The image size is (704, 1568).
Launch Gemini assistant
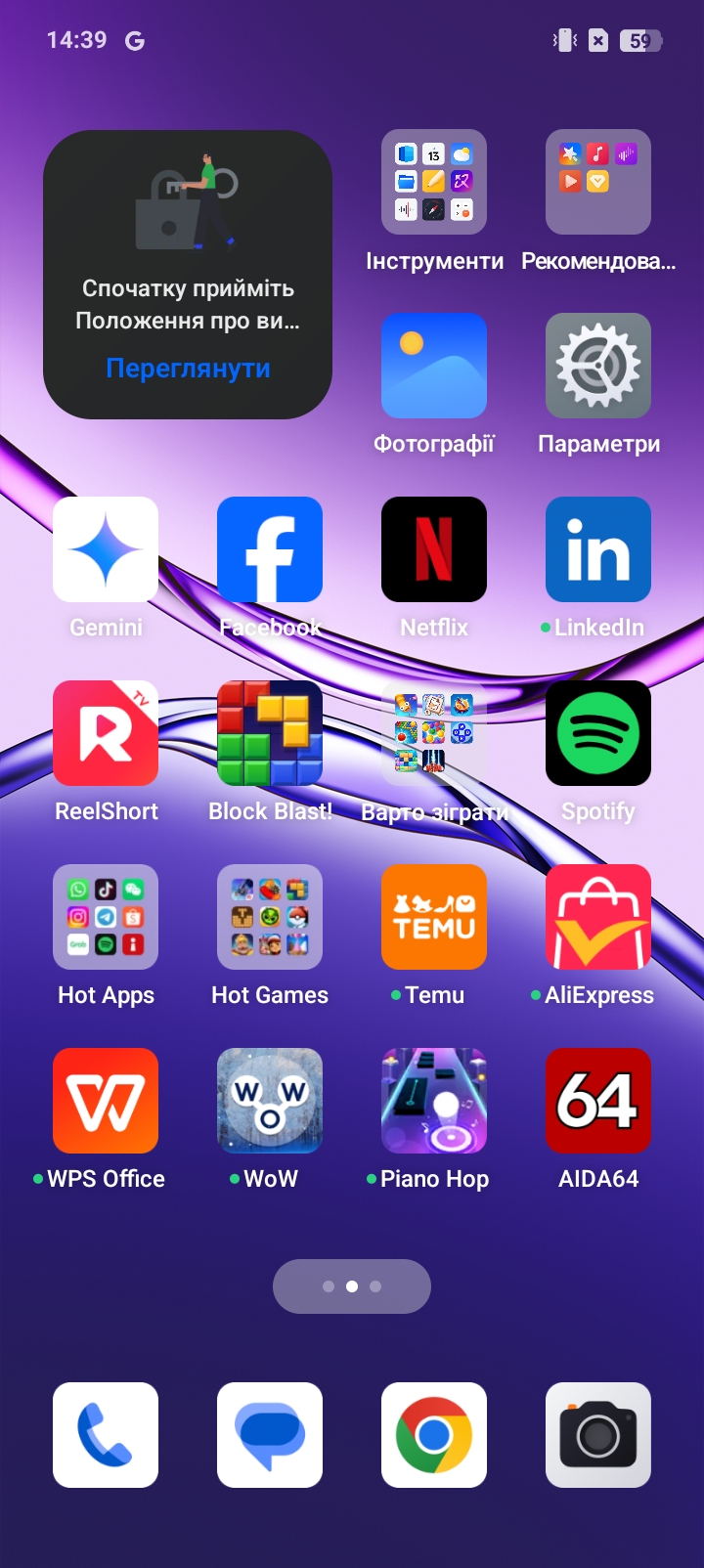[106, 549]
